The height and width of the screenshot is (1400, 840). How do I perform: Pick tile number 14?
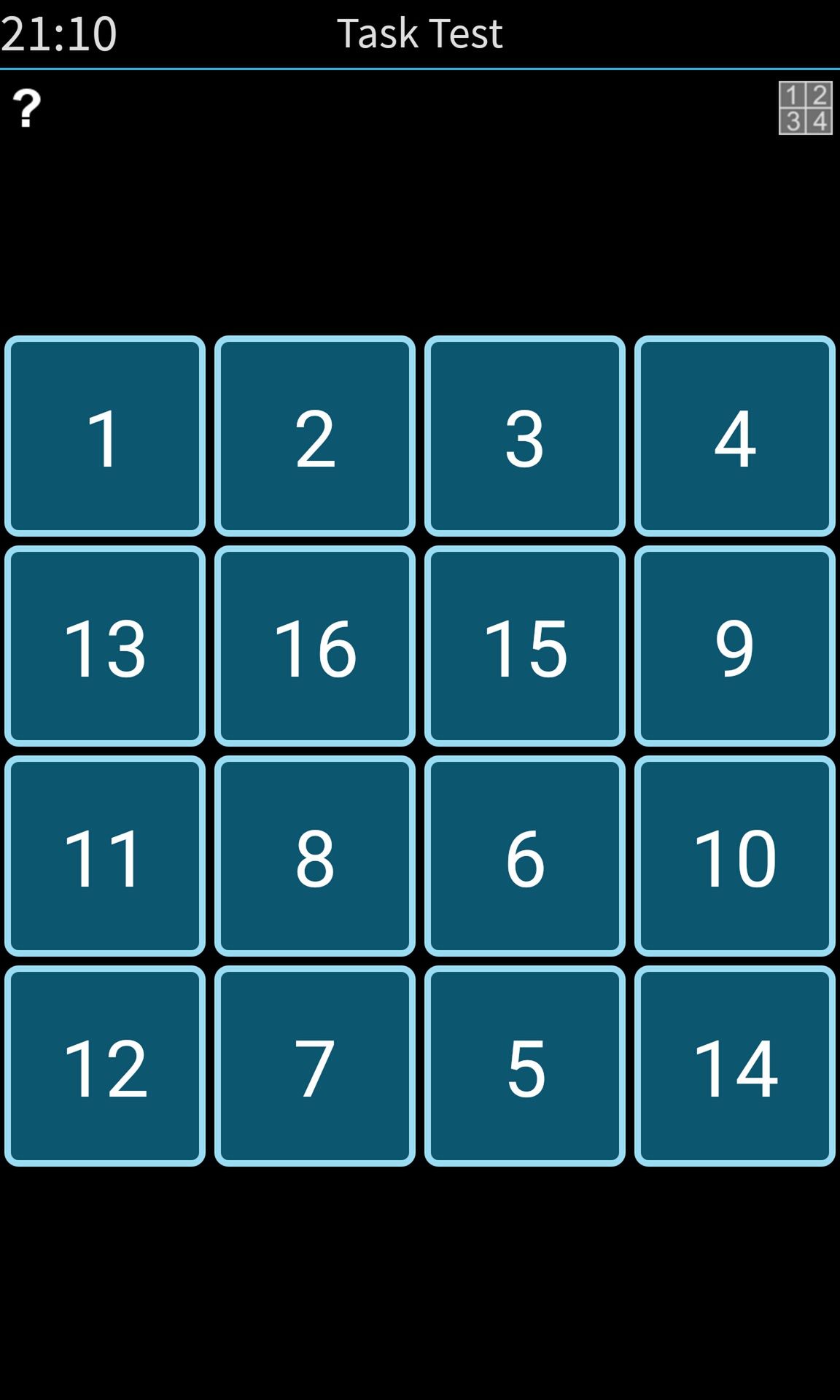735,1066
